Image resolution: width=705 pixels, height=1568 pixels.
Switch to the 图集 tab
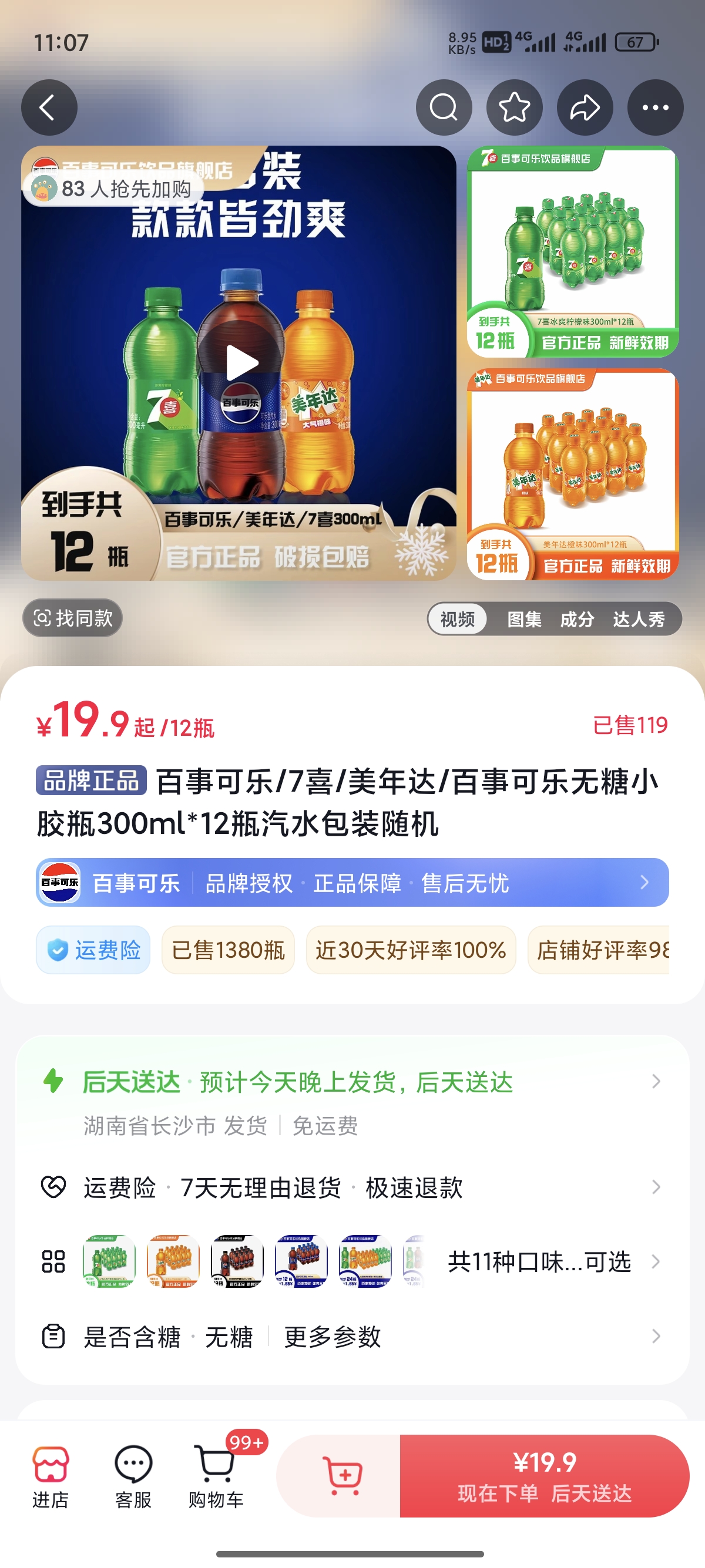coord(524,620)
